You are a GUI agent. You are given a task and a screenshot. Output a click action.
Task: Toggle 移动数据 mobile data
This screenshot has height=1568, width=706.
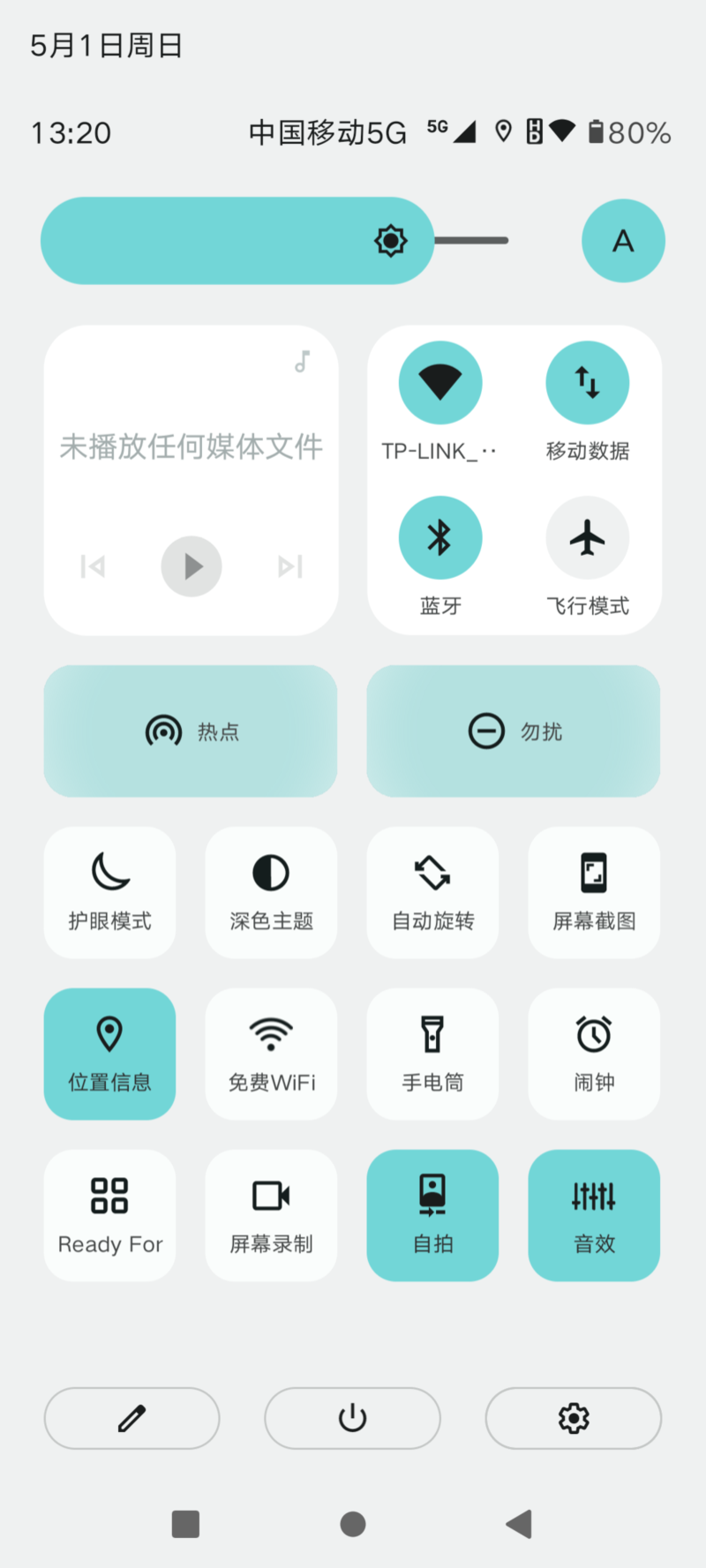click(x=587, y=383)
